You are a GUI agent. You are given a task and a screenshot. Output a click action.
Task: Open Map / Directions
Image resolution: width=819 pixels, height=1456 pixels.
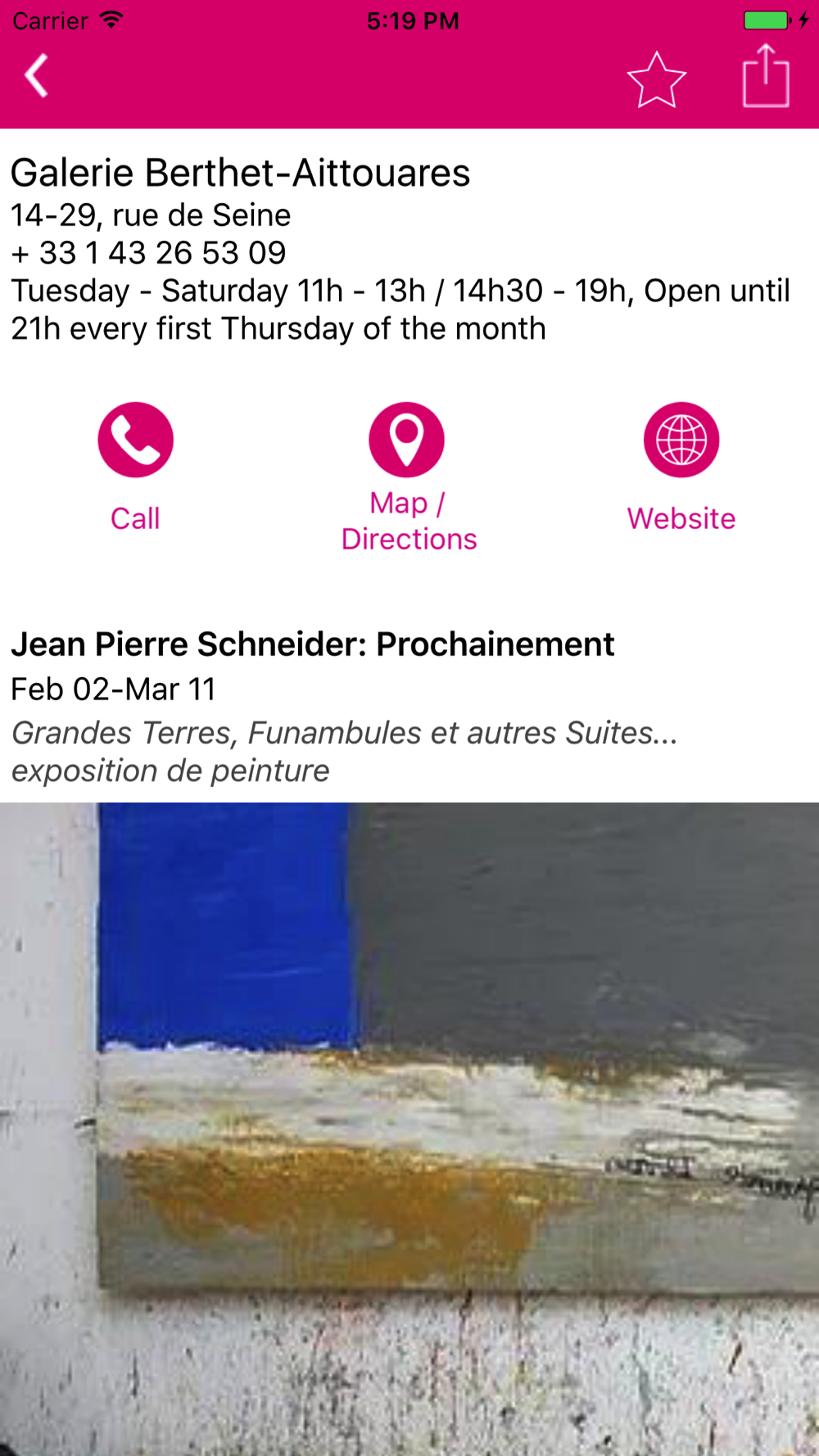click(x=407, y=441)
